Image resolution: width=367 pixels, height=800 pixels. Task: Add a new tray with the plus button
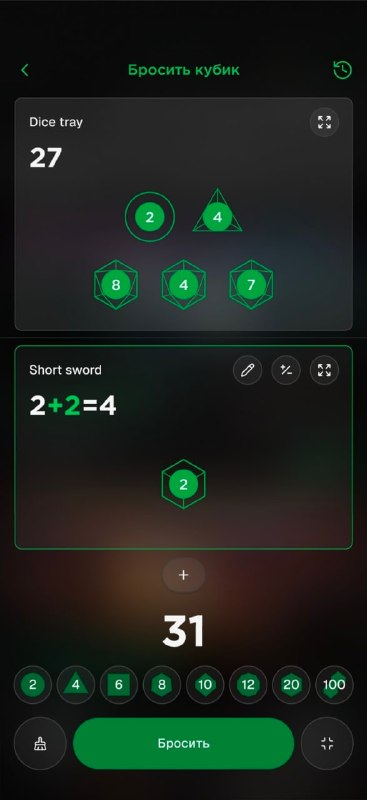pos(184,575)
